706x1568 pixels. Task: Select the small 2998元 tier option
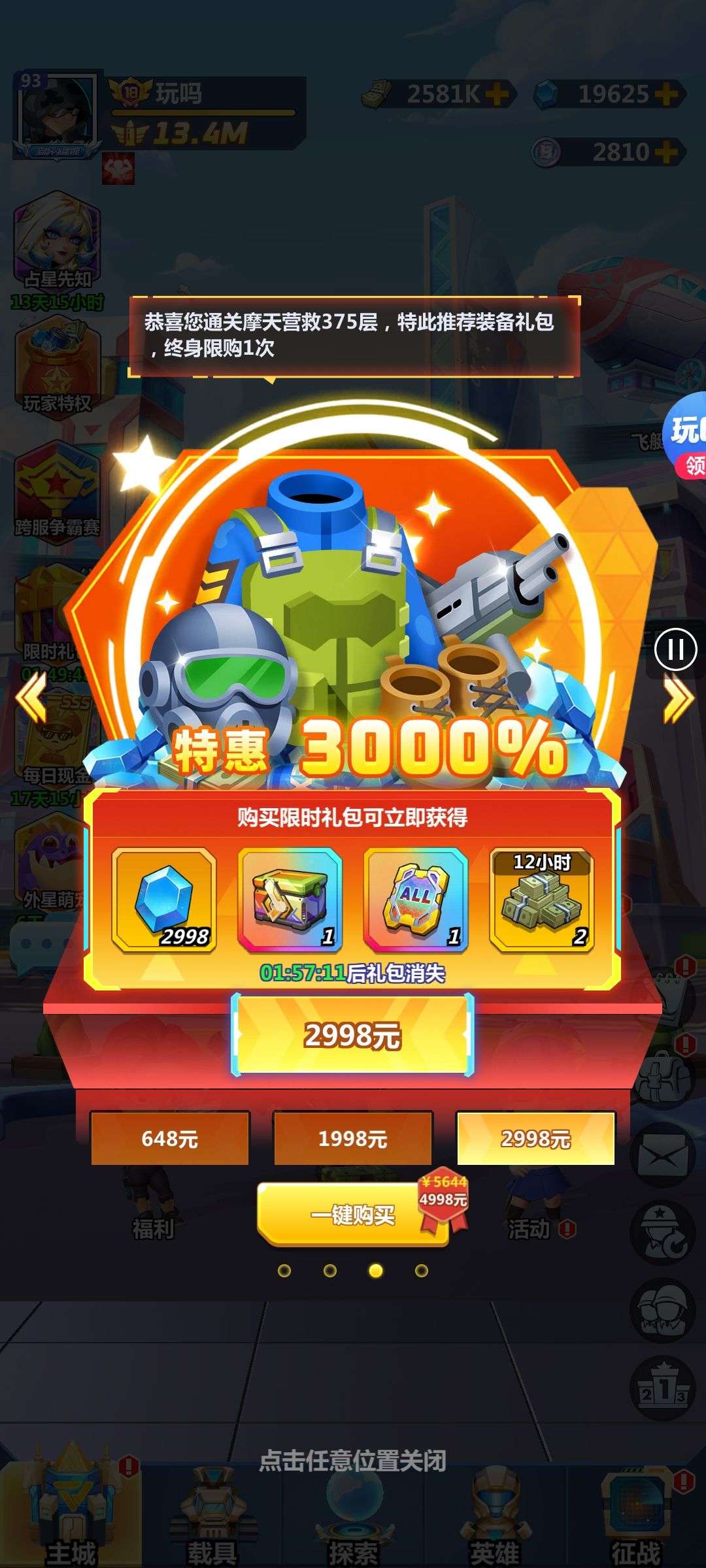535,1139
